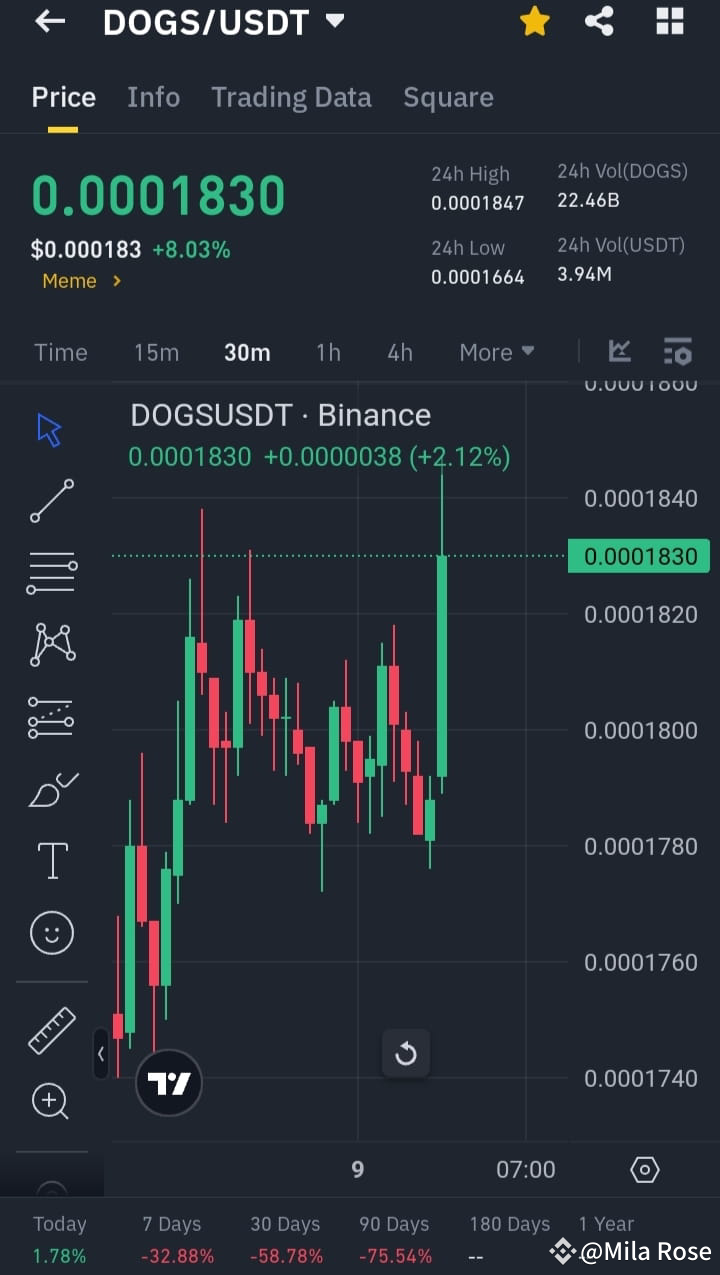
Task: Open chart settings via the gear icon
Action: pyautogui.click(x=645, y=1168)
